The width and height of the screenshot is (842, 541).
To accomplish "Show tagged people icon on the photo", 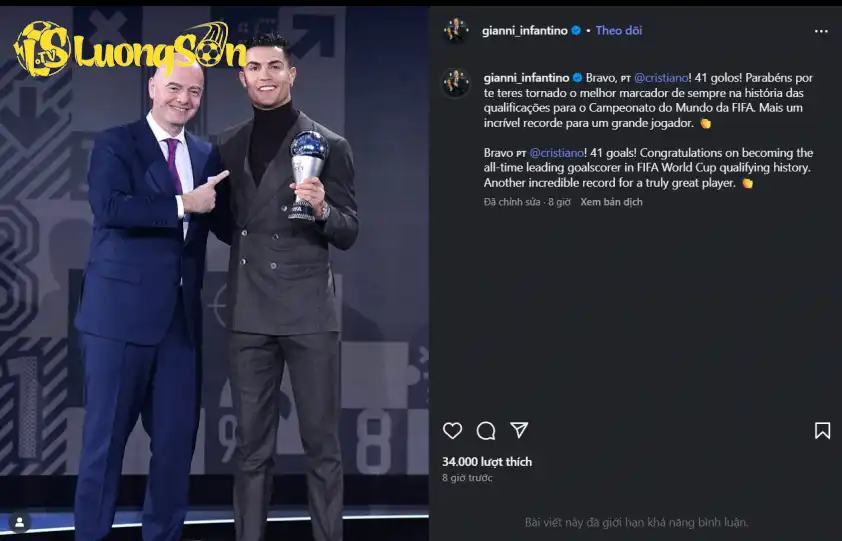I will click(19, 522).
